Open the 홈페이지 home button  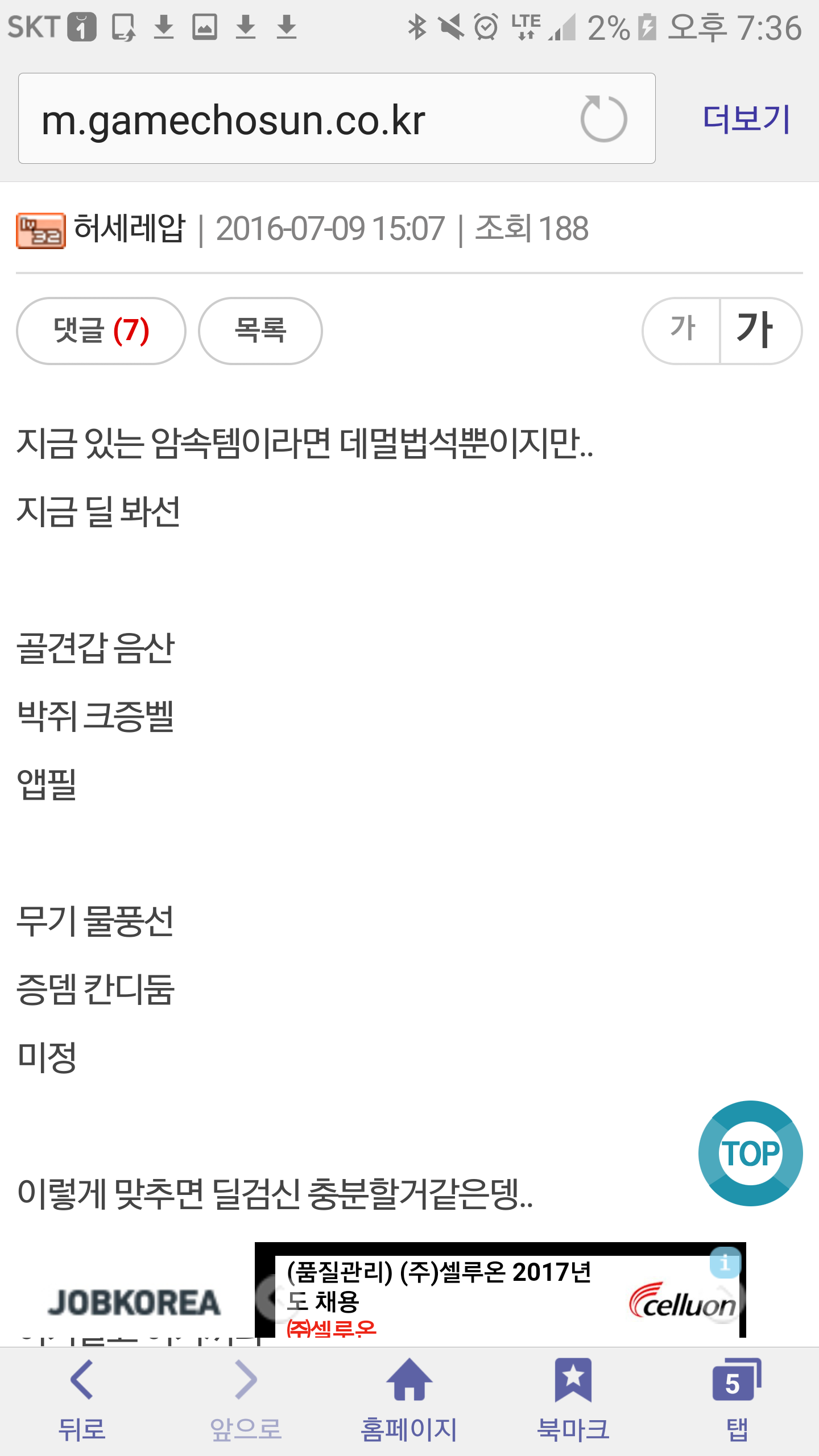click(409, 1400)
